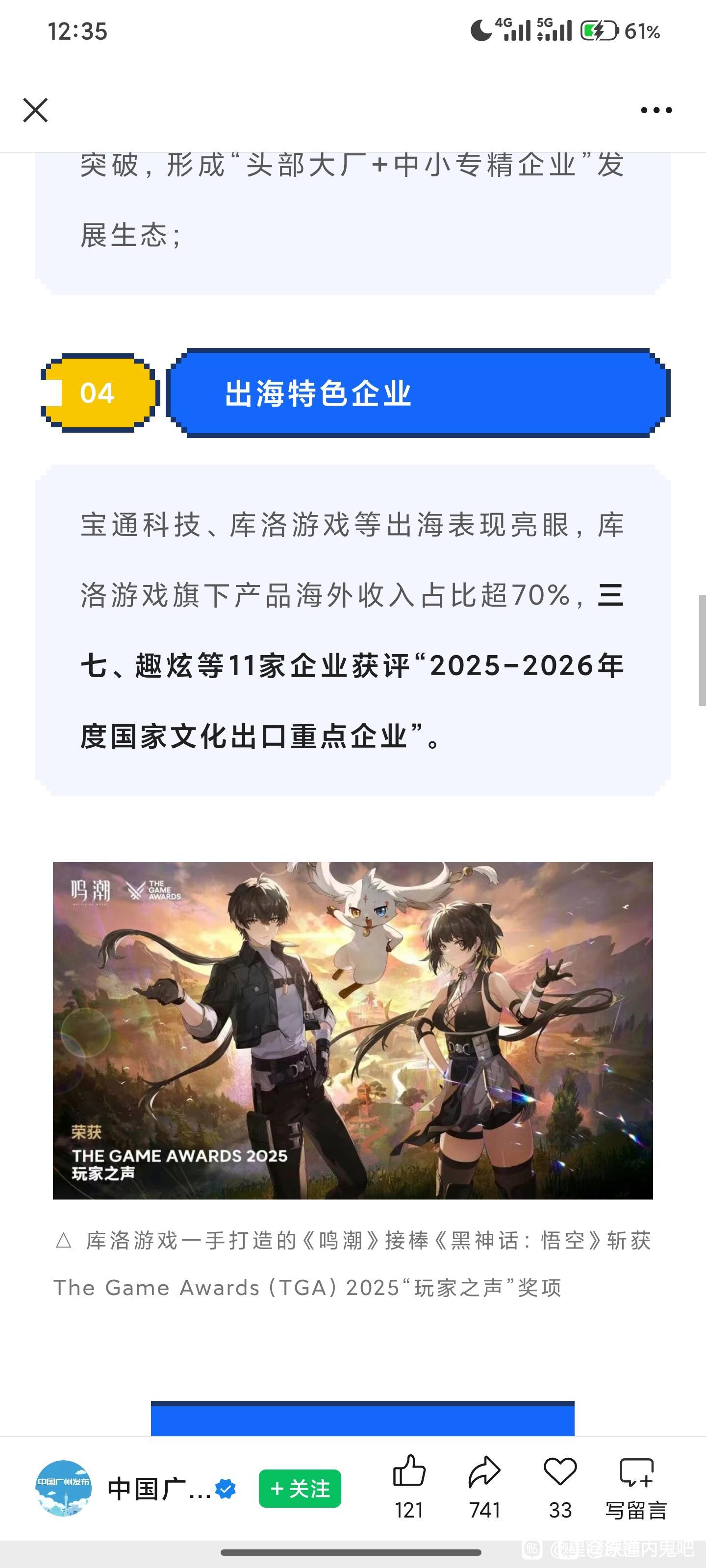Open the 中国广州发布 account profile

(x=63, y=1488)
